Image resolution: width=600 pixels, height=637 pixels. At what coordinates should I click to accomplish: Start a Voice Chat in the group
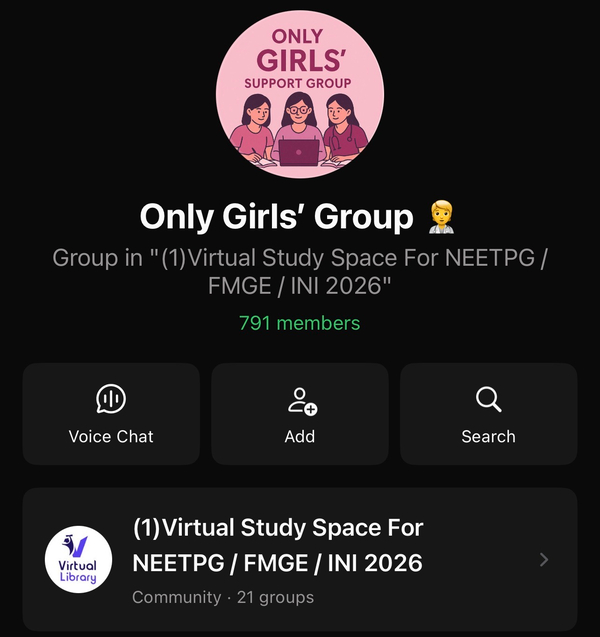111,414
